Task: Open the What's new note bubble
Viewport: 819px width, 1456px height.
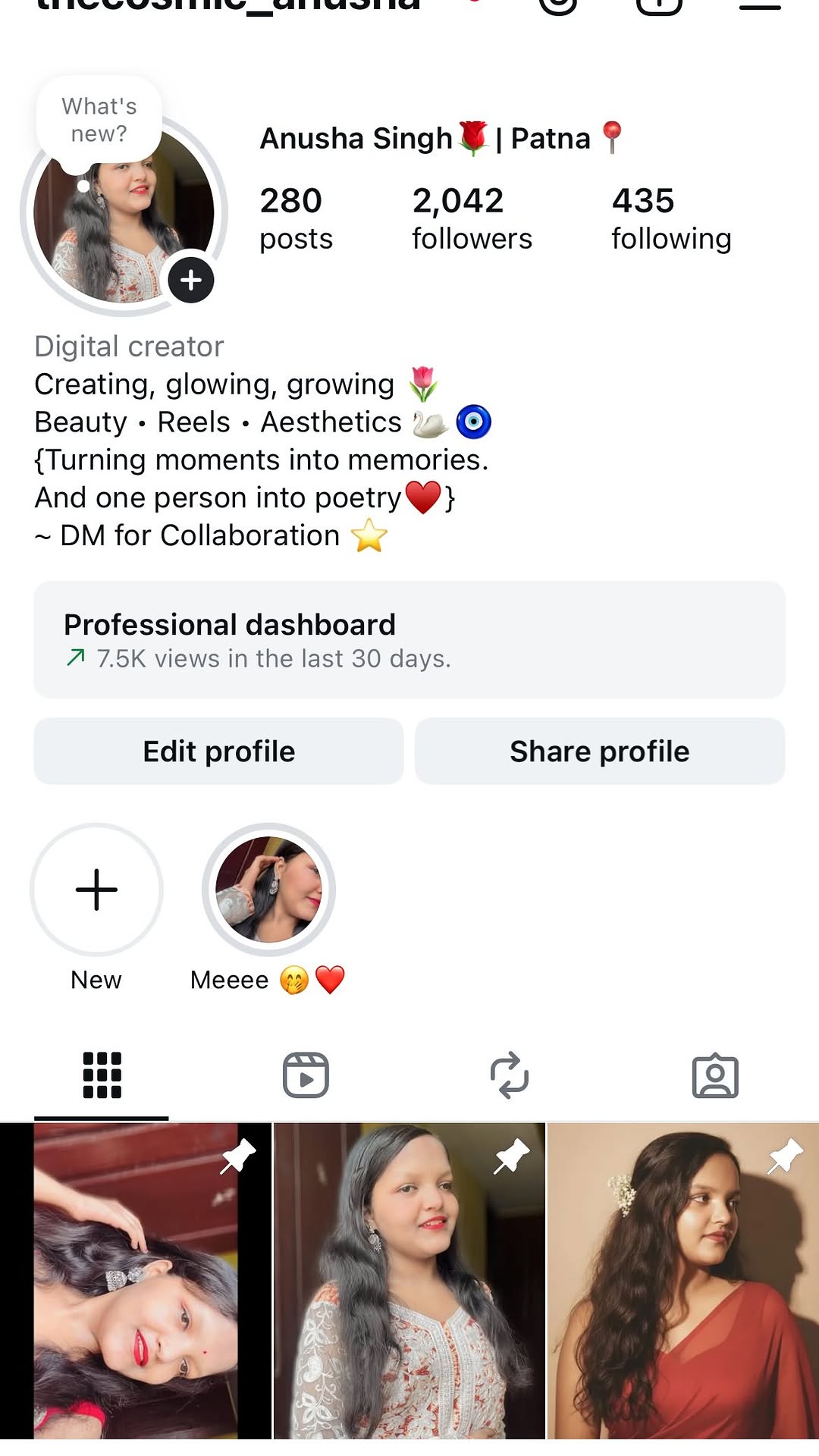Action: pos(99,121)
